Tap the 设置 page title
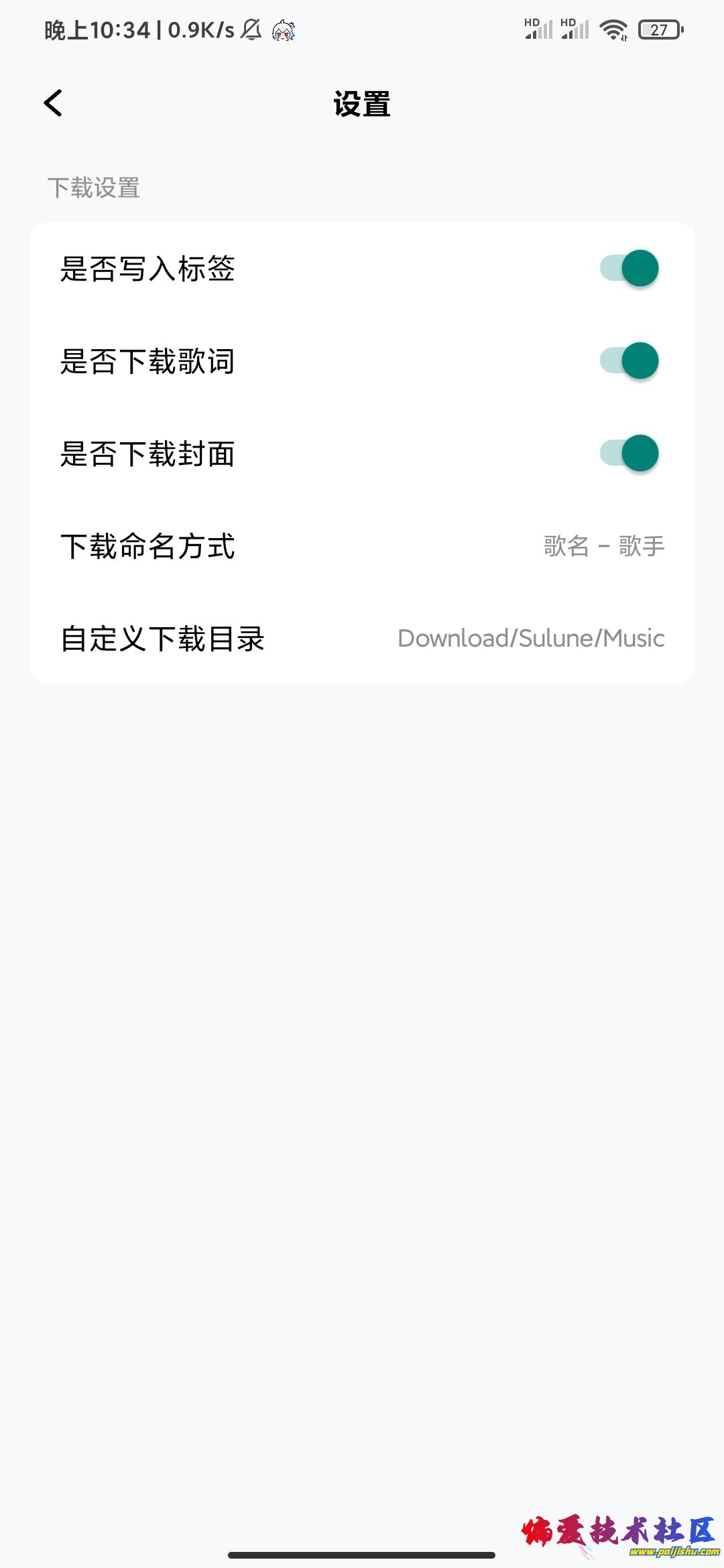724x1568 pixels. click(x=362, y=104)
